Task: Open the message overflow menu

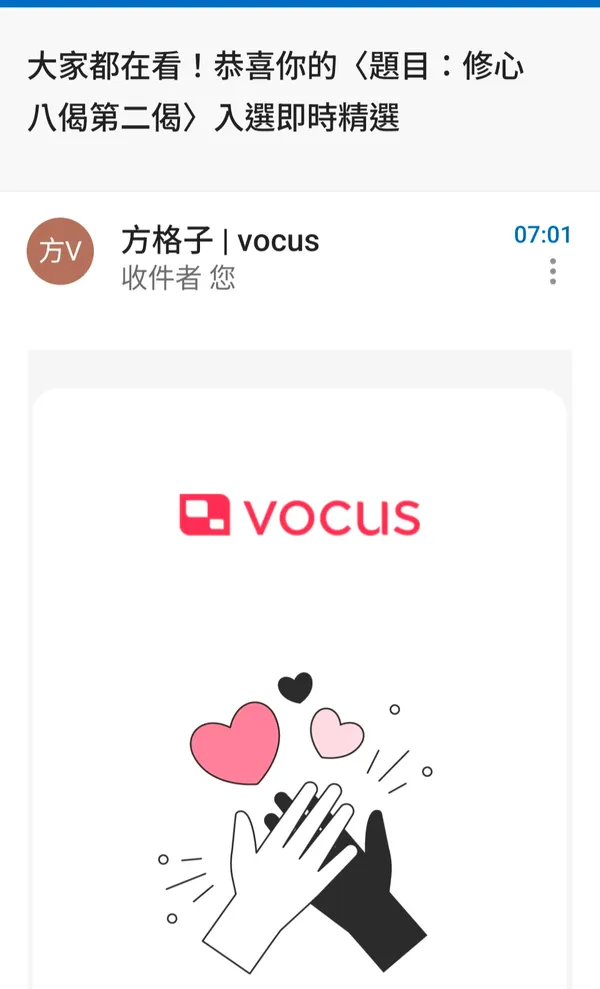Action: click(553, 271)
